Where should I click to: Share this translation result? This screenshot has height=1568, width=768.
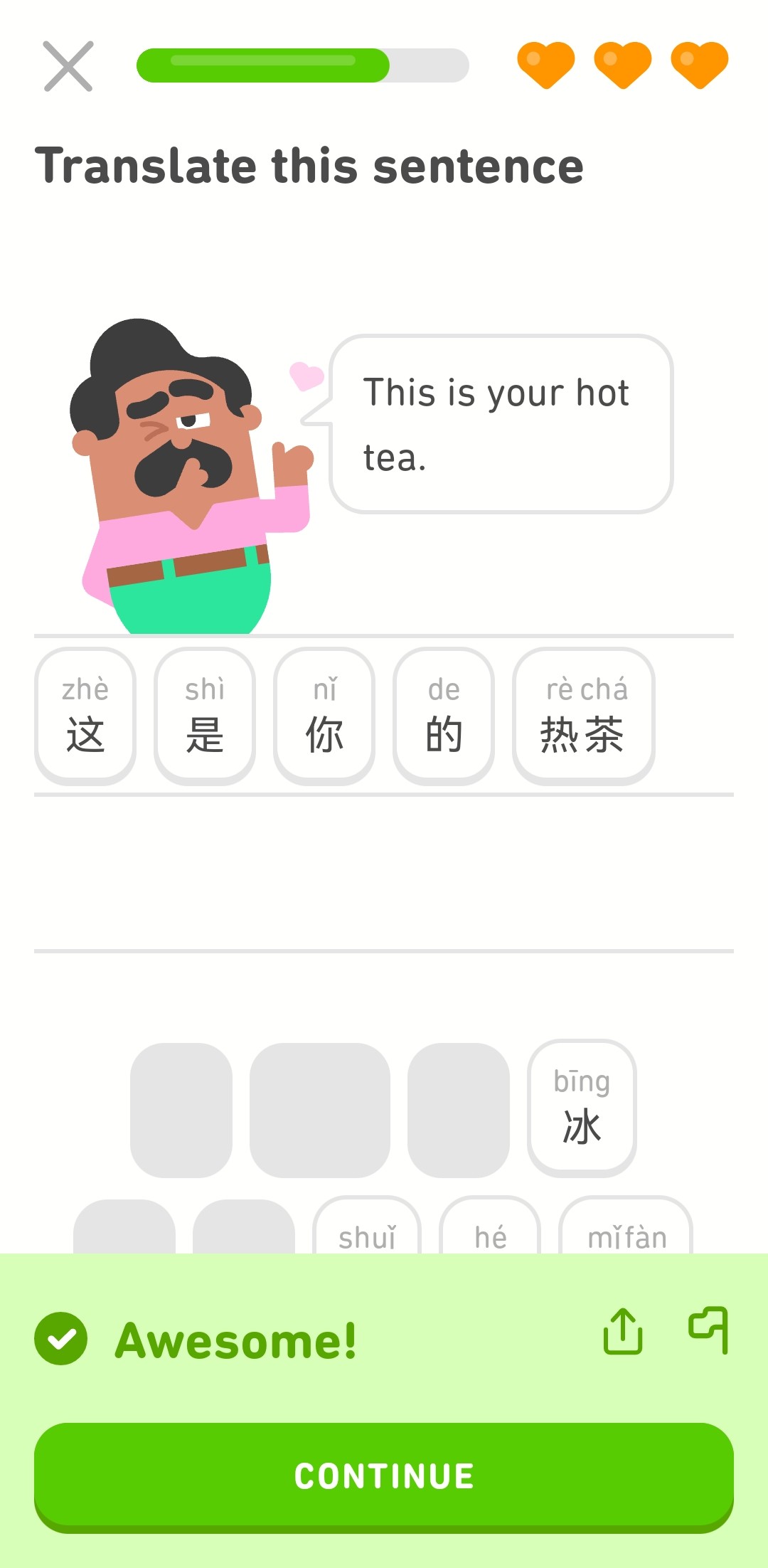click(x=623, y=1331)
